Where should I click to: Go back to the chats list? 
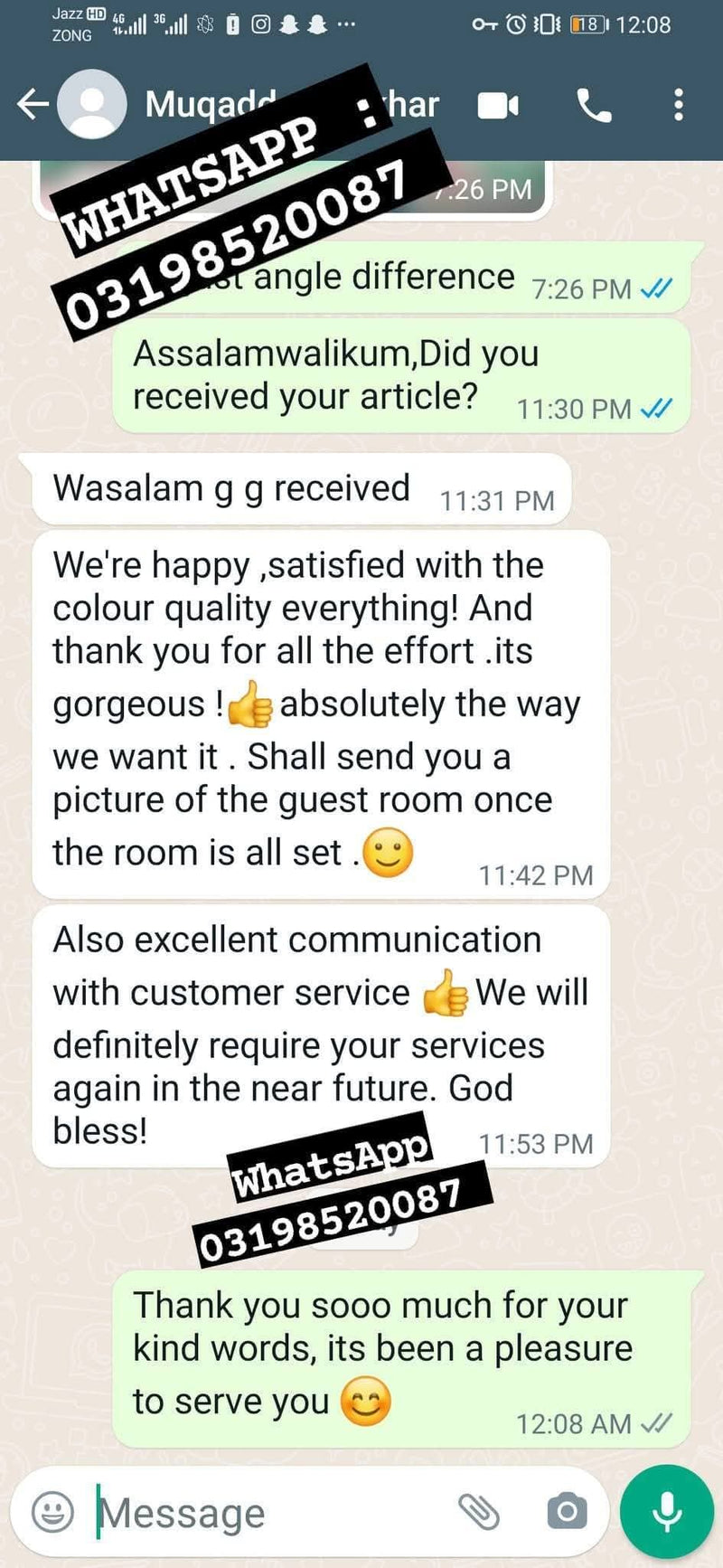(33, 105)
